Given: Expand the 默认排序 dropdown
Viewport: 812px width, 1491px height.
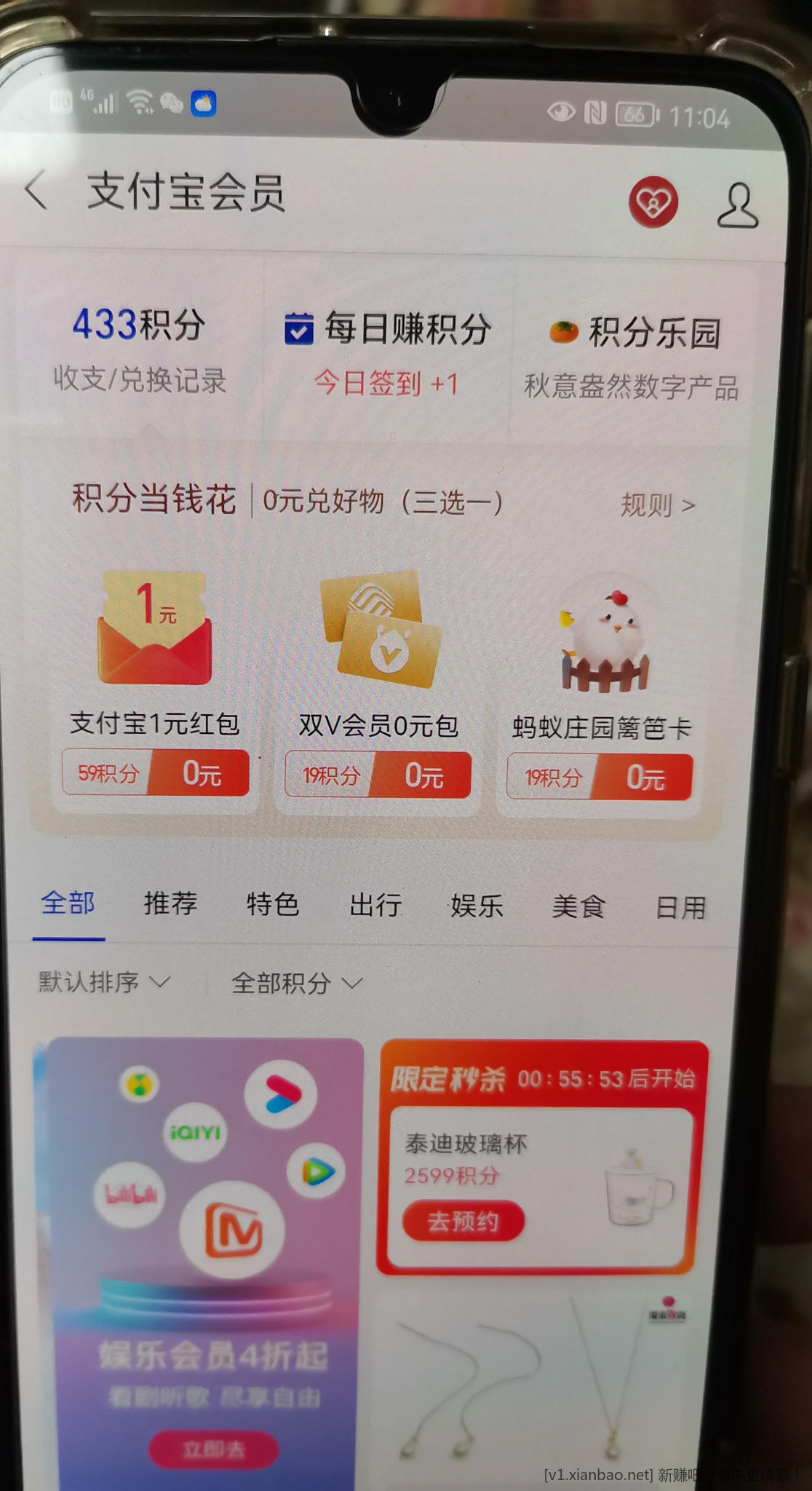Looking at the screenshot, I should coord(104,982).
